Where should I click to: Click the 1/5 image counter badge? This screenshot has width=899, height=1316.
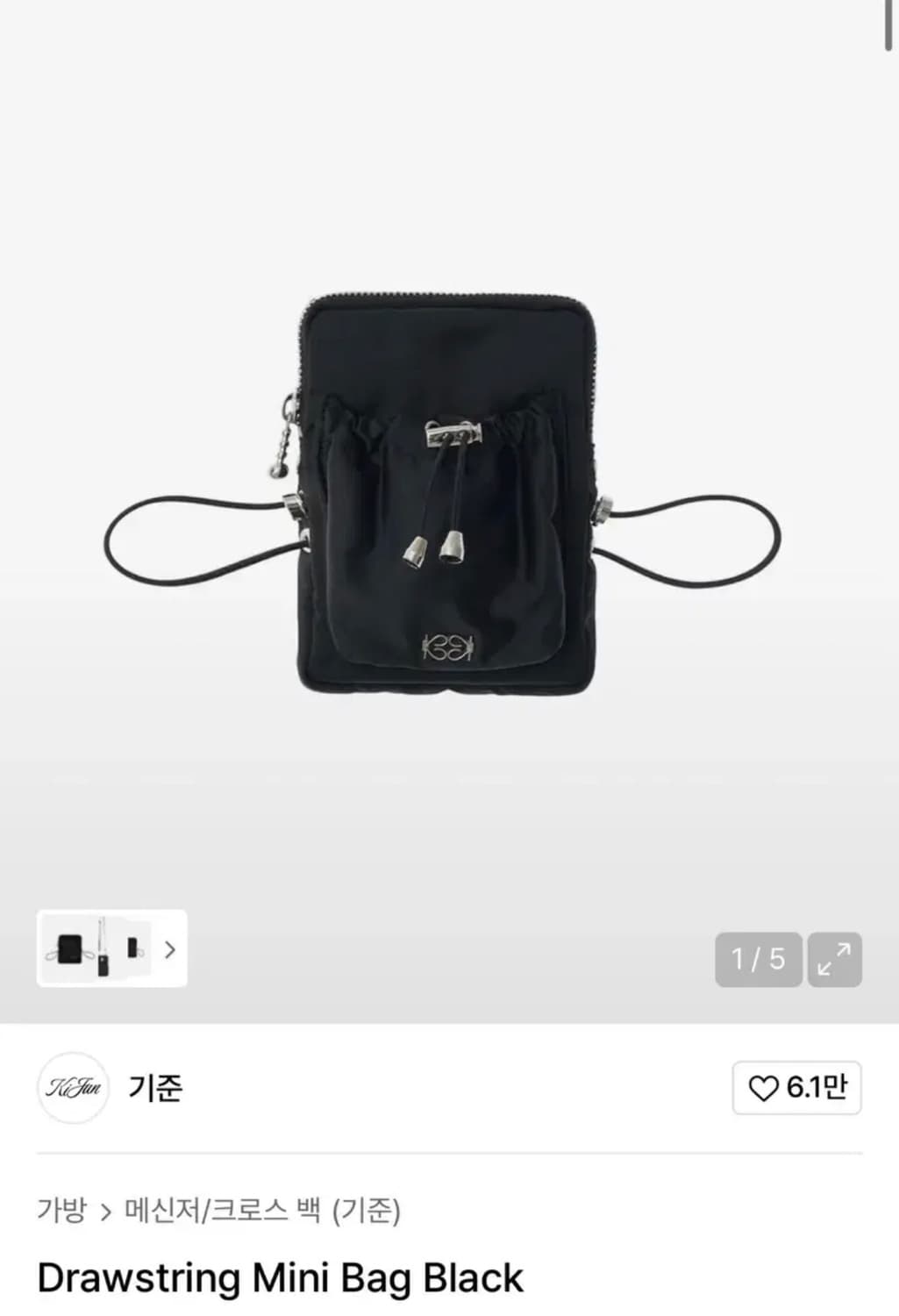[756, 959]
